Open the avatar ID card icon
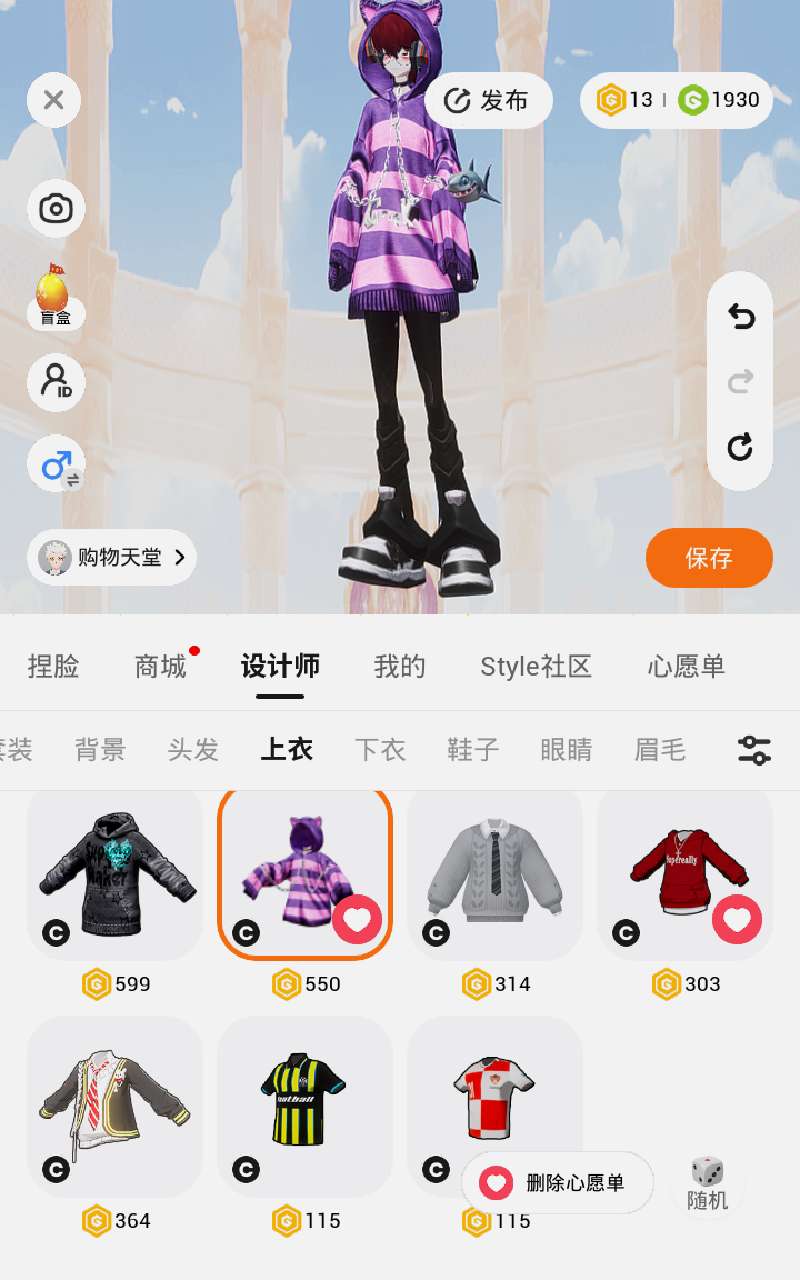Image resolution: width=800 pixels, height=1280 pixels. pyautogui.click(x=56, y=381)
